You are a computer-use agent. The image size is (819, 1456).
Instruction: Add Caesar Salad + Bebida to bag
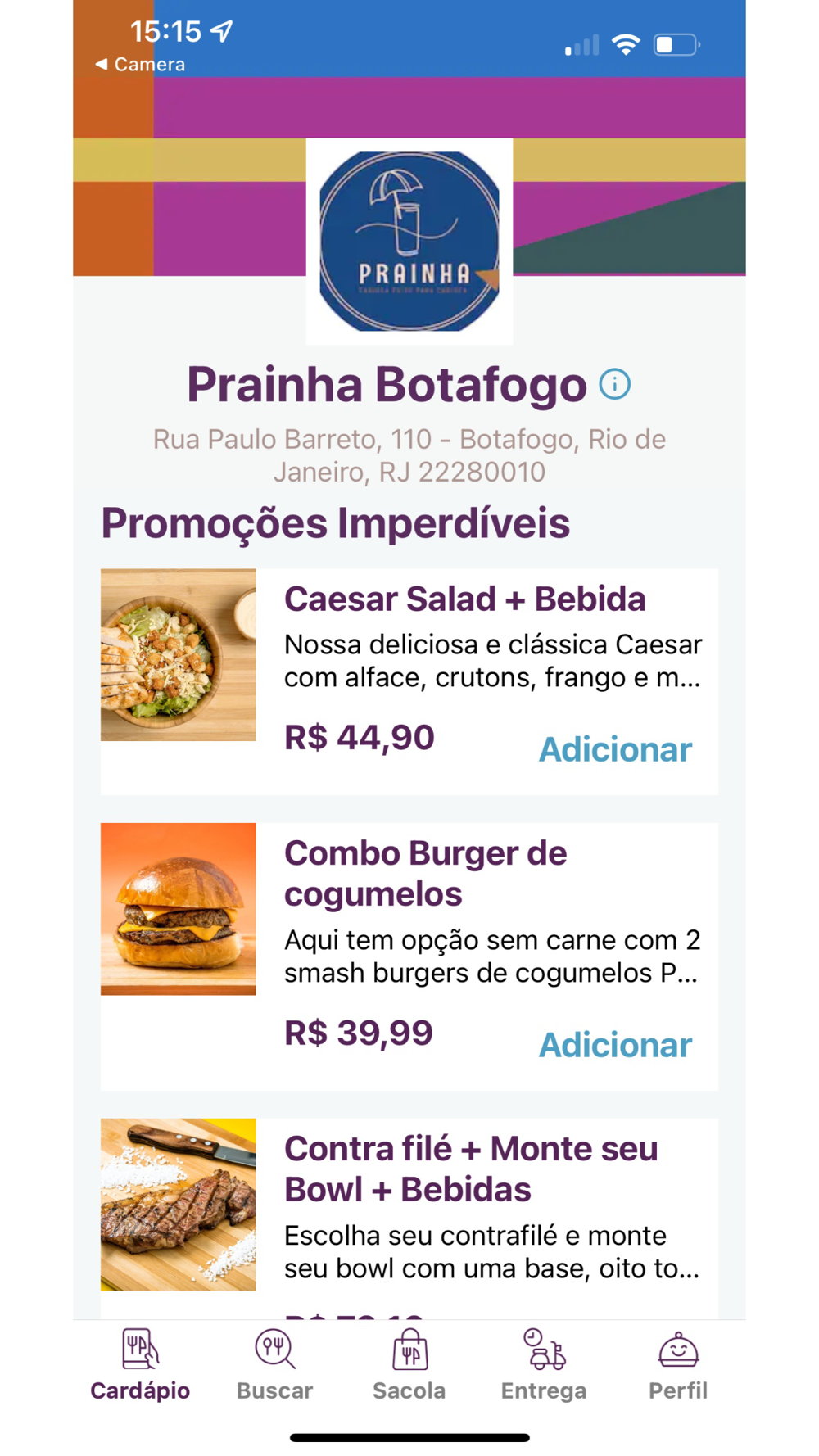tap(615, 749)
